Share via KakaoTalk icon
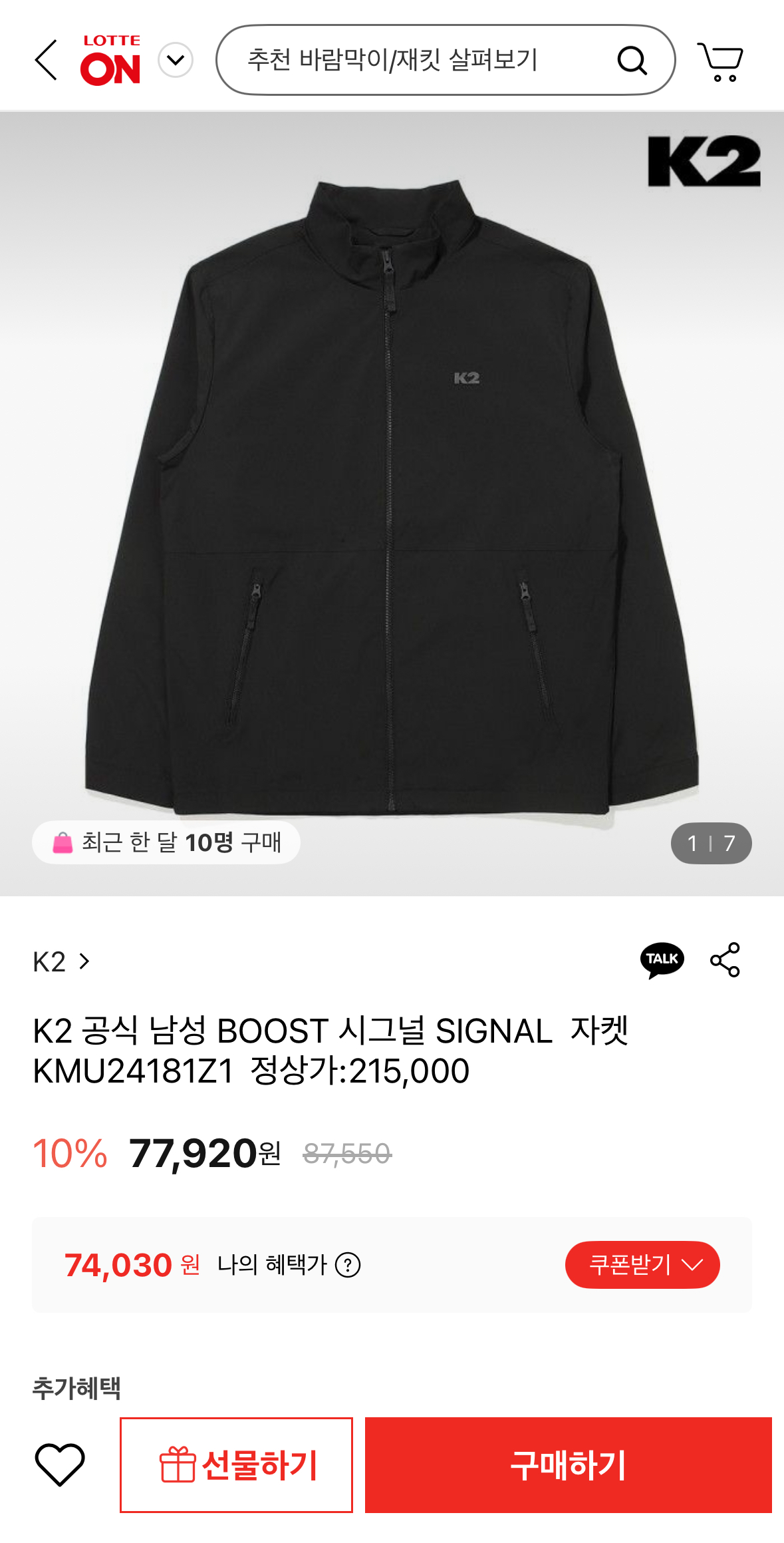The width and height of the screenshot is (784, 1543). (x=662, y=959)
